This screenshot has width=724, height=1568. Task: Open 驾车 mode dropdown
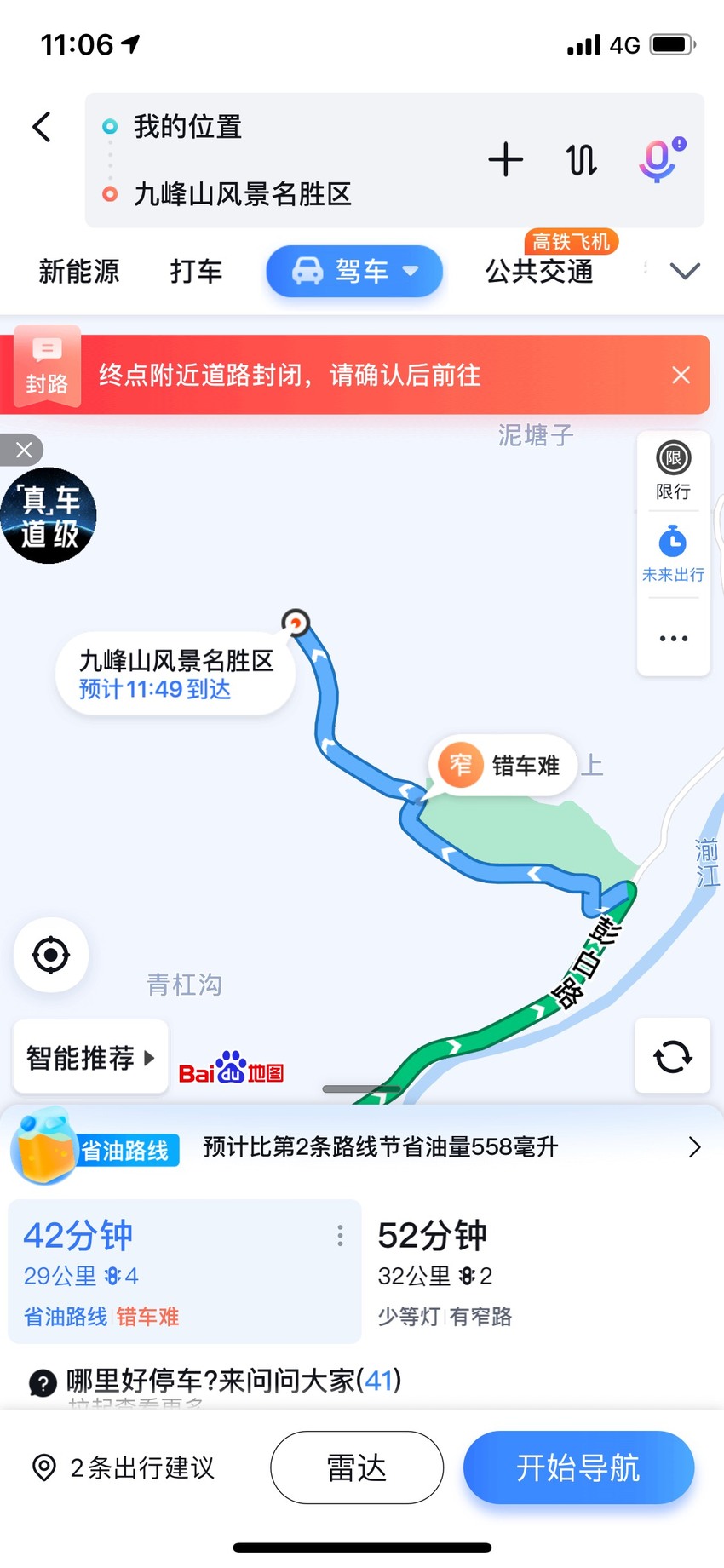pyautogui.click(x=354, y=272)
